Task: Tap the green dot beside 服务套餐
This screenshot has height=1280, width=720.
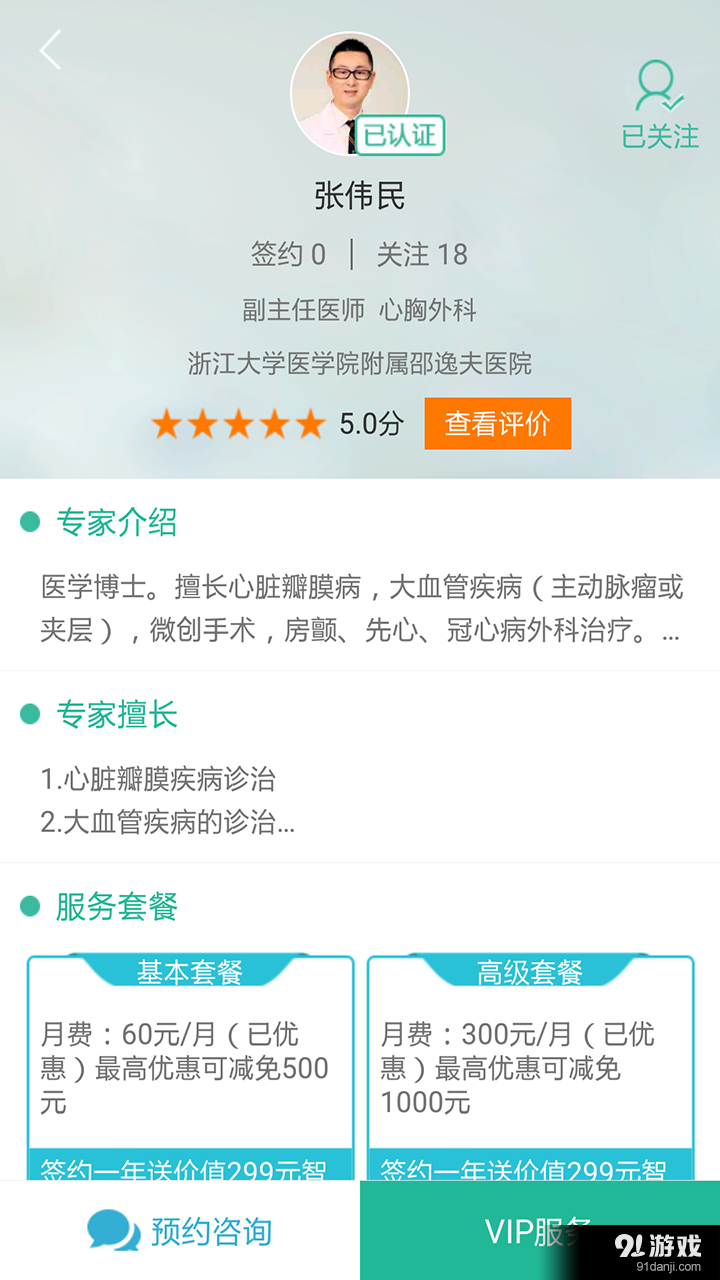Action: coord(30,908)
